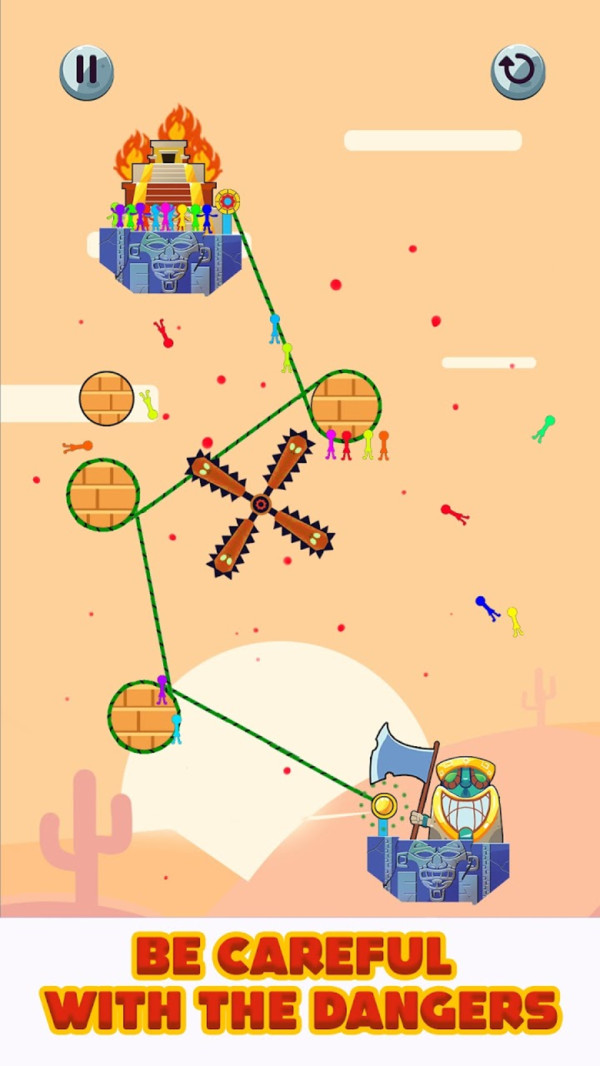
Task: Pause the game
Action: pos(87,71)
